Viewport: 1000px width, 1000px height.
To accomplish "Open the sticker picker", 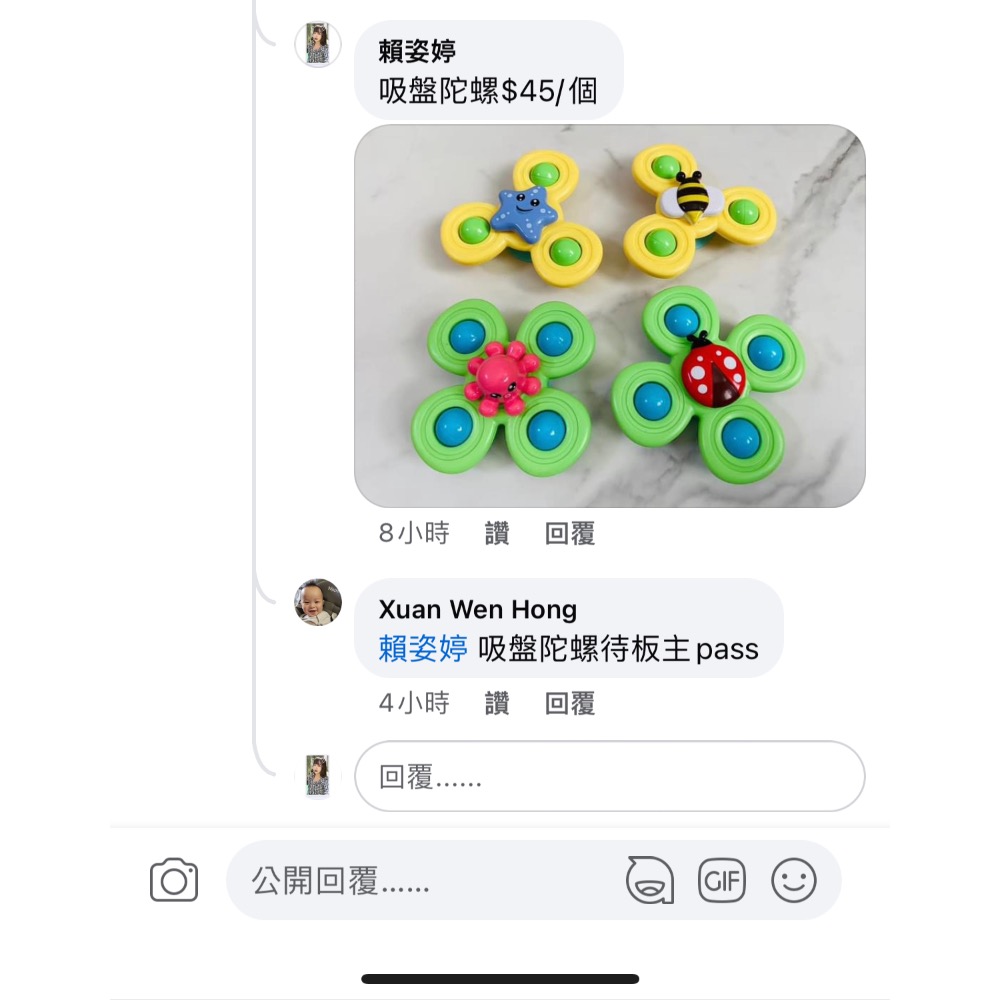I will tap(649, 881).
